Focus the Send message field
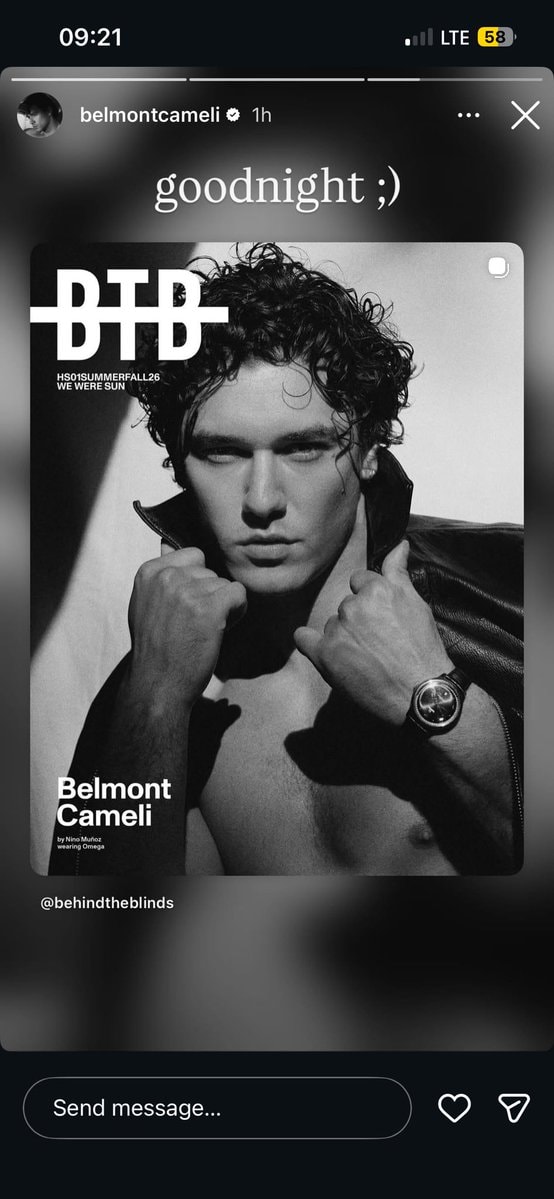The width and height of the screenshot is (554, 1199). [x=217, y=1108]
